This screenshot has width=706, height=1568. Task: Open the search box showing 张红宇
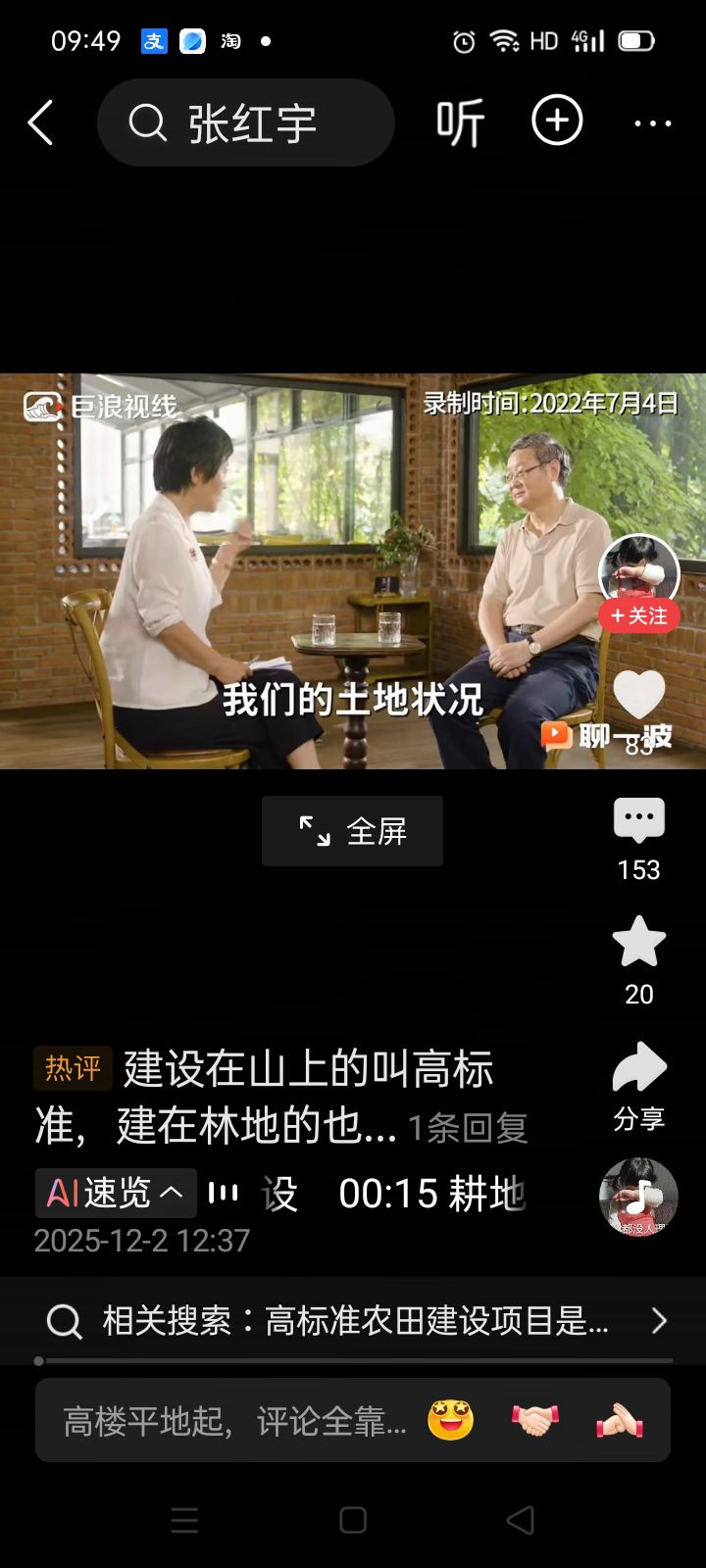tap(245, 123)
